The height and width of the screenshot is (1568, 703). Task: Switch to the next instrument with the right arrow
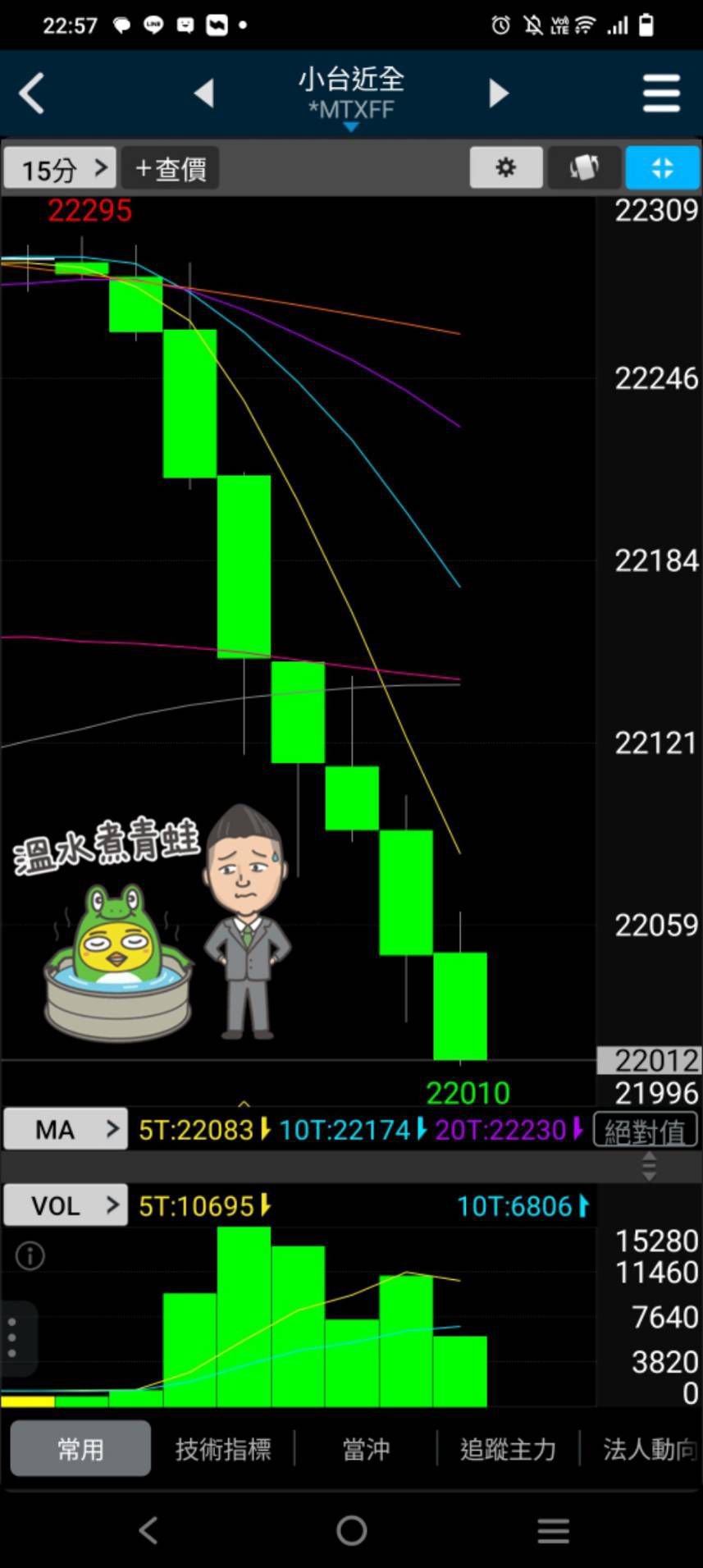(498, 93)
